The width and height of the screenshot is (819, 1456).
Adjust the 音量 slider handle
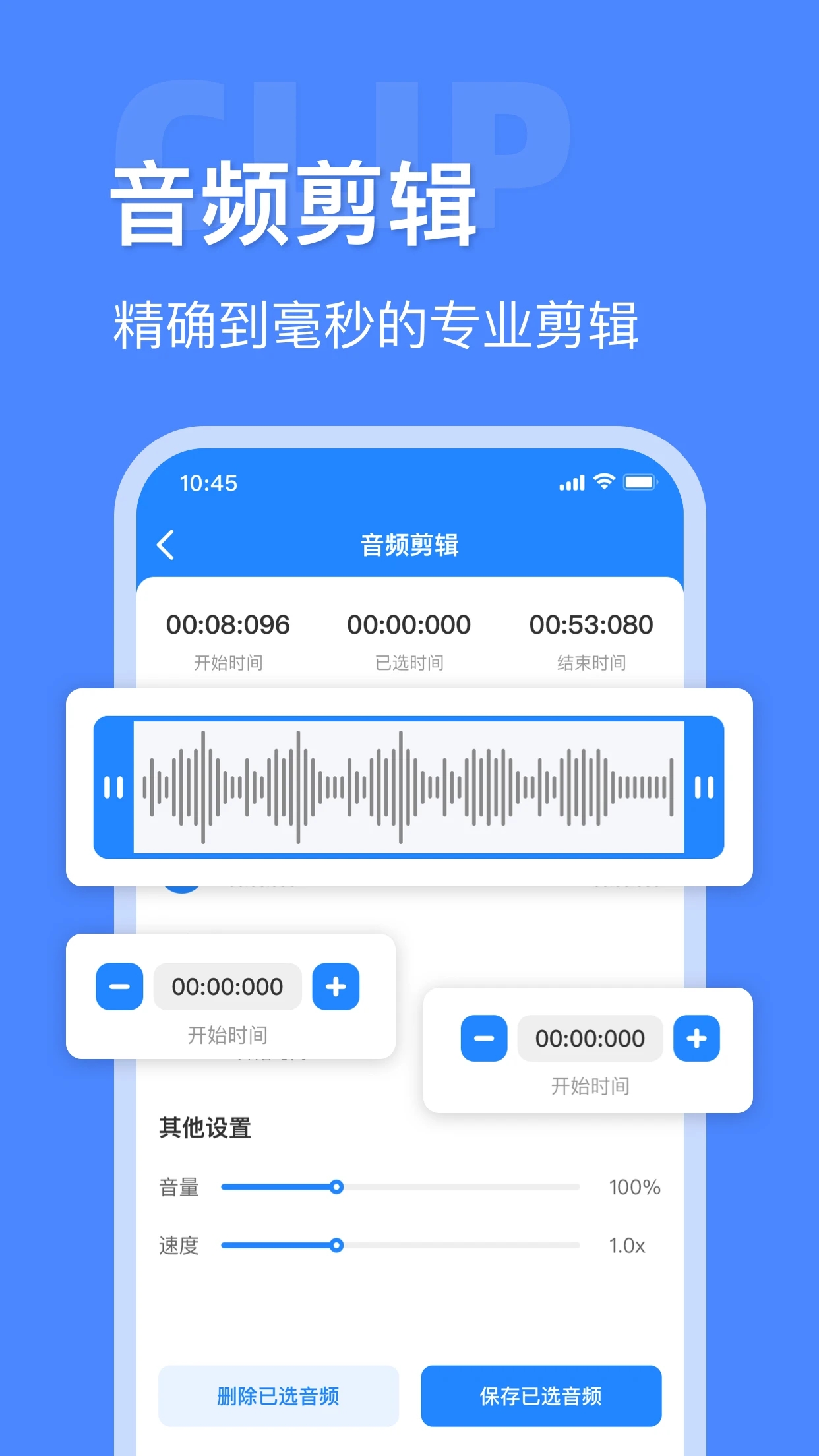[x=338, y=1186]
